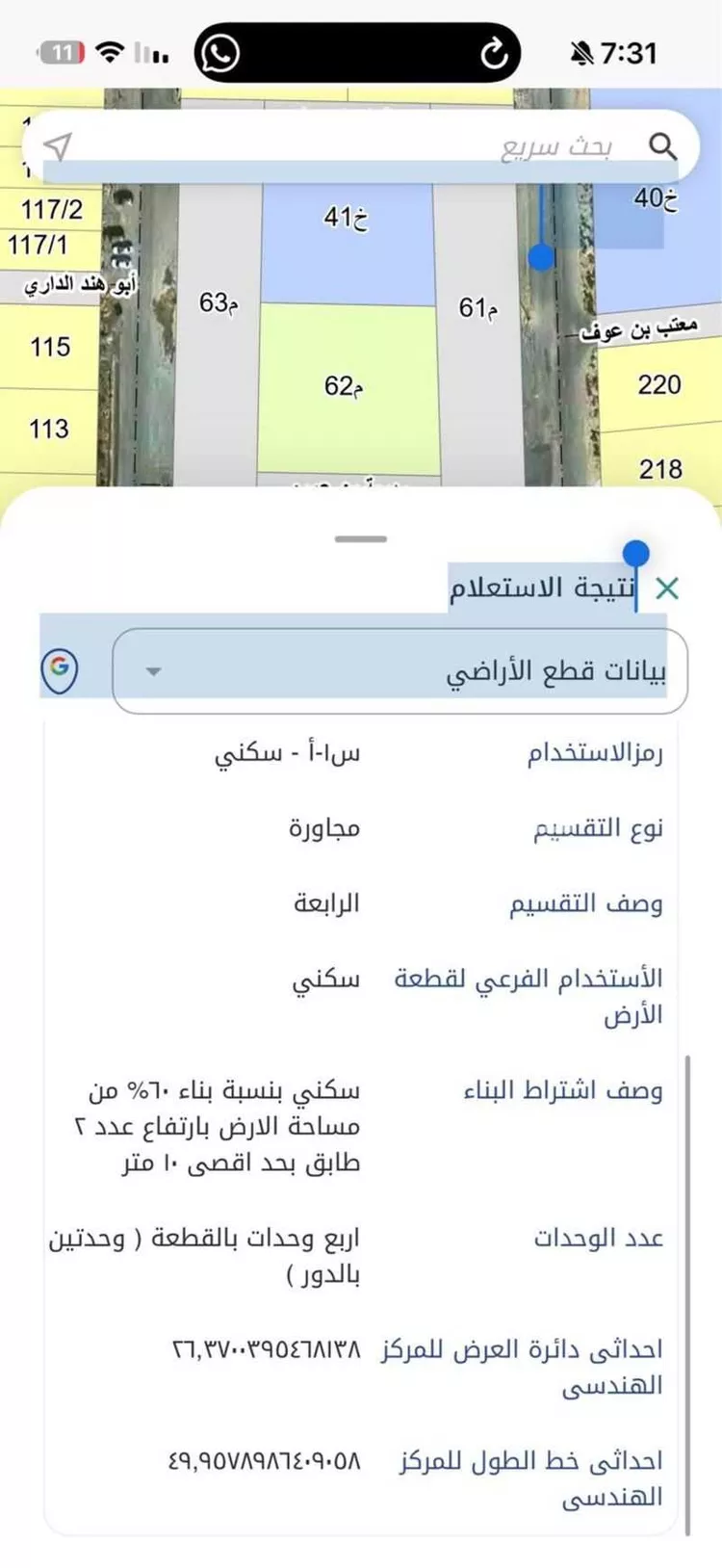
Task: Tap the location arrow icon
Action: pos(58,146)
